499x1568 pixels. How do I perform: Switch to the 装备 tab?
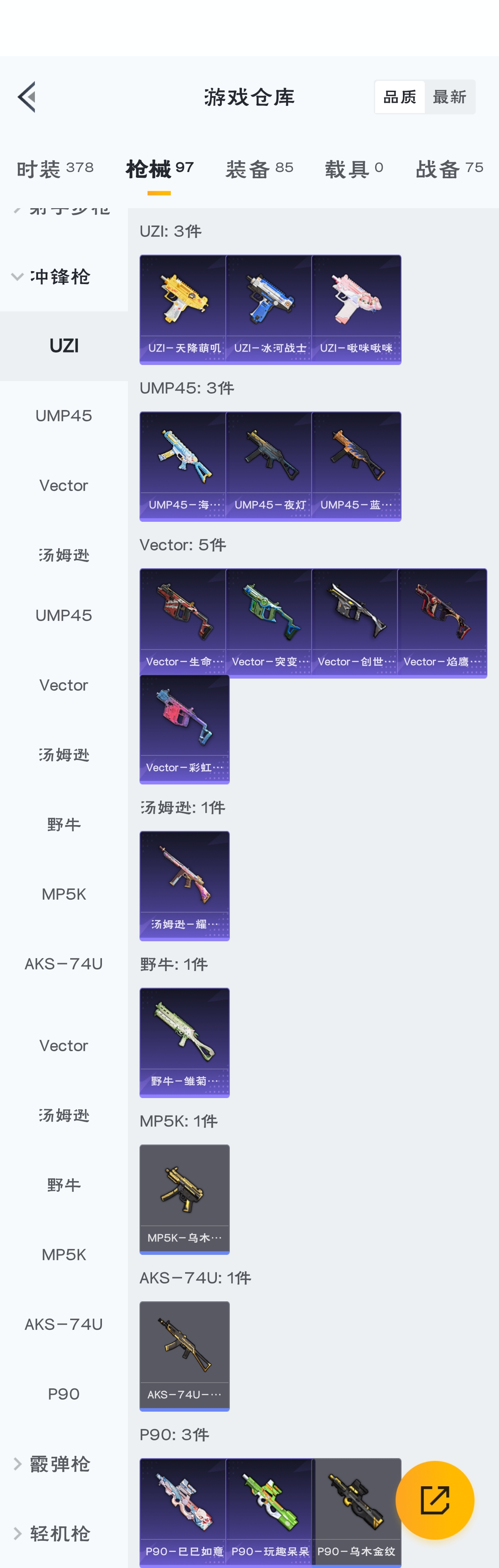click(x=259, y=168)
